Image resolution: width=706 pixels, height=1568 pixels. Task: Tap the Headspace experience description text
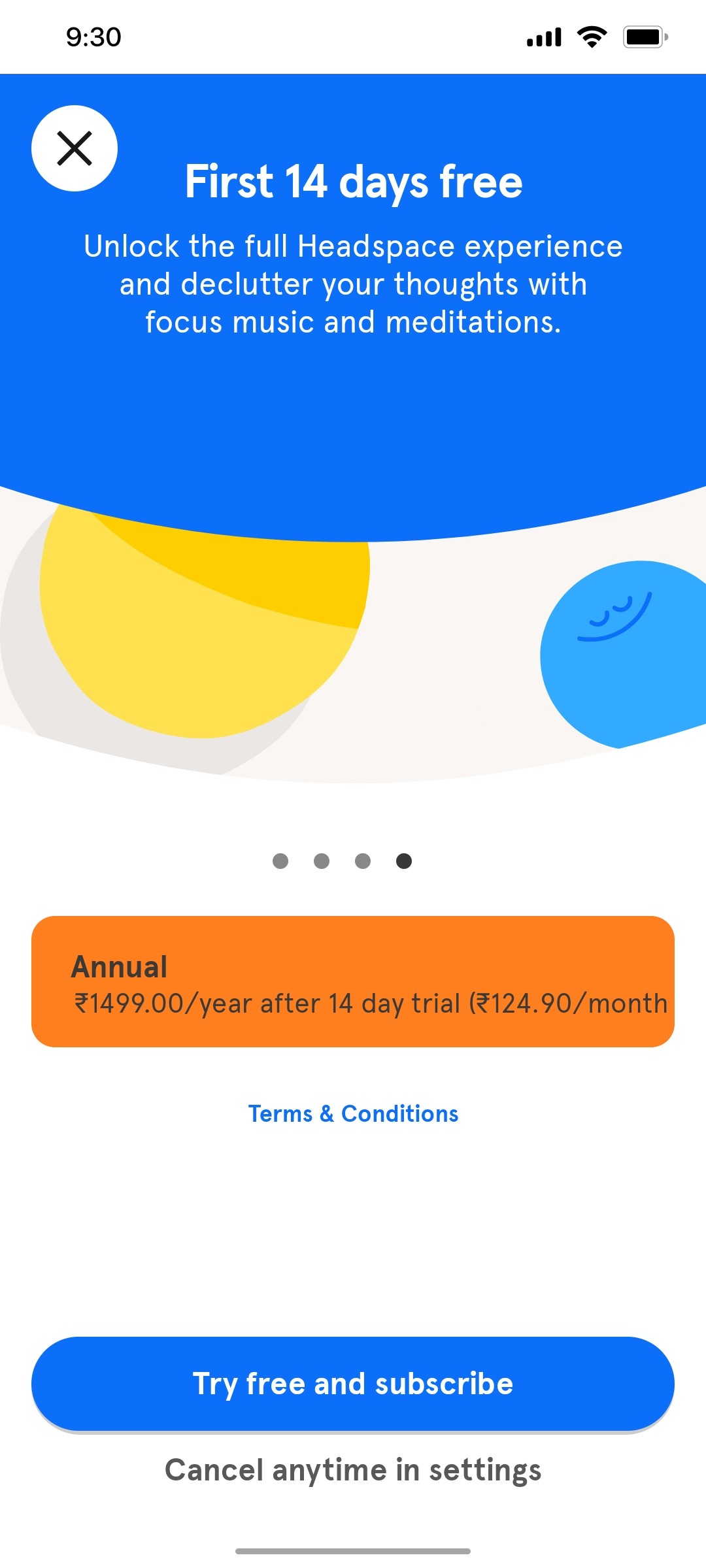(x=353, y=284)
